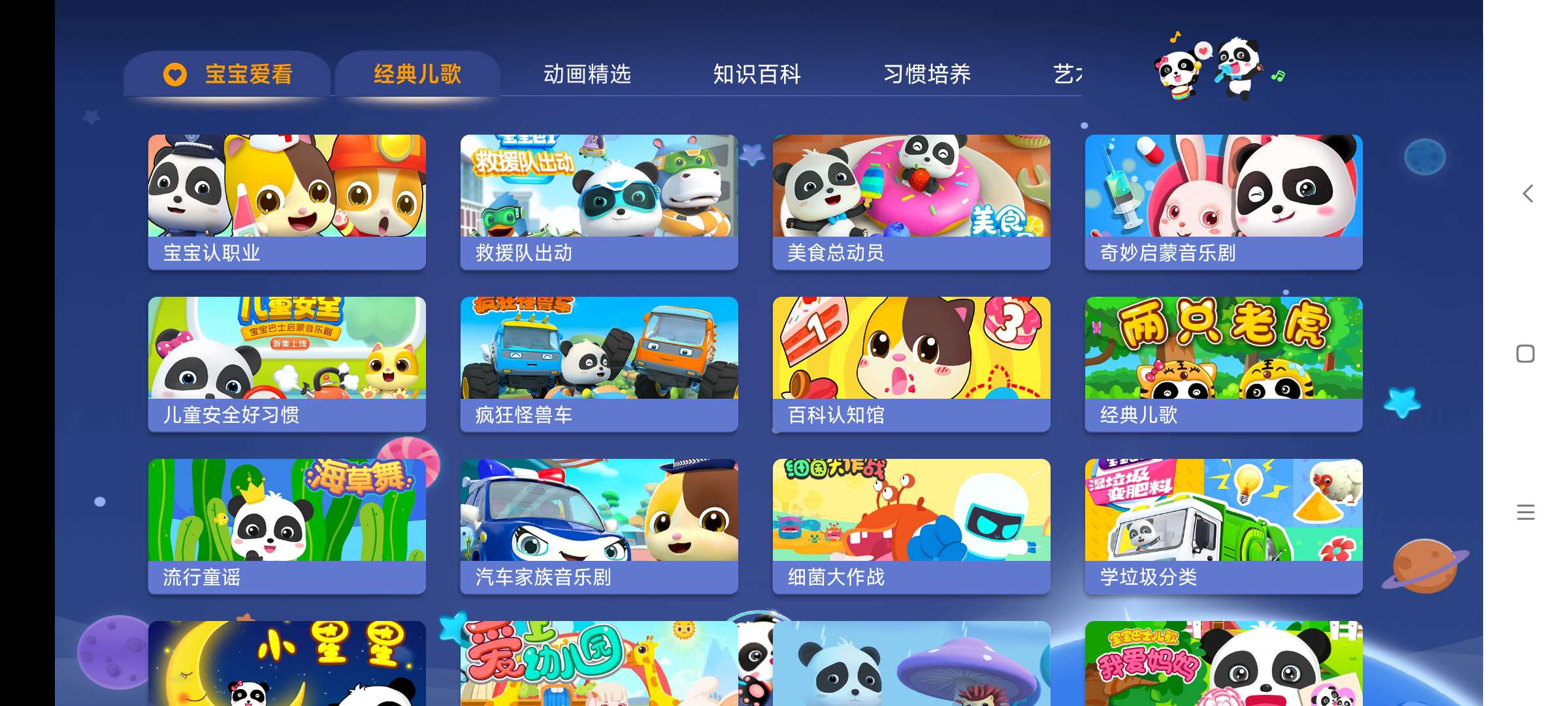Play the 美食总动员 collection

[911, 201]
